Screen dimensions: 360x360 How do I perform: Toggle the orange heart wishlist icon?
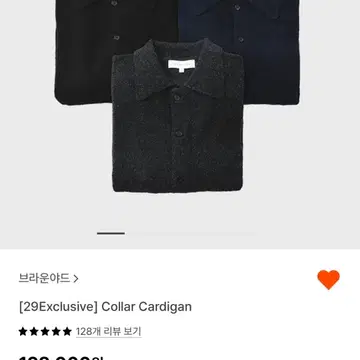(x=328, y=279)
